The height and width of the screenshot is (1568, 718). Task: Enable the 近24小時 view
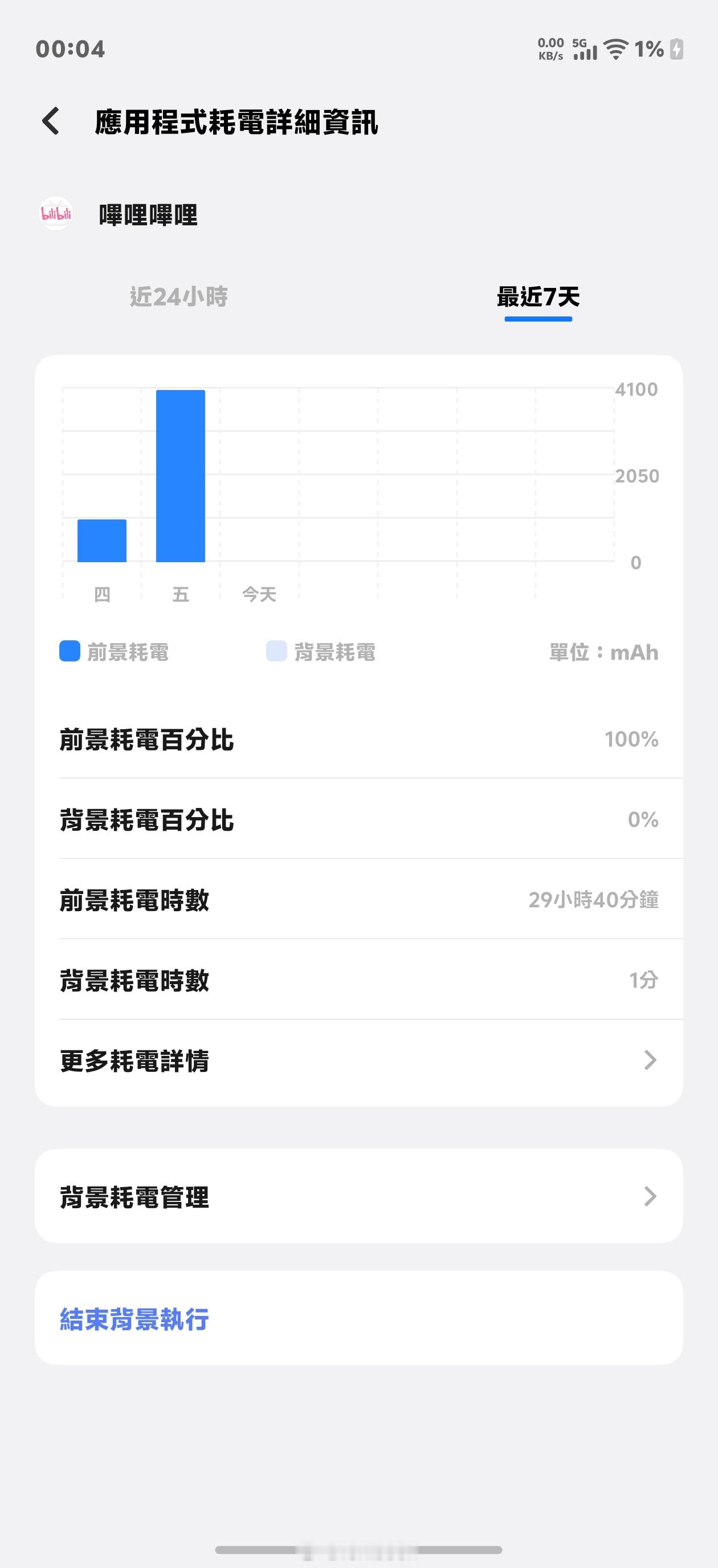coord(178,298)
